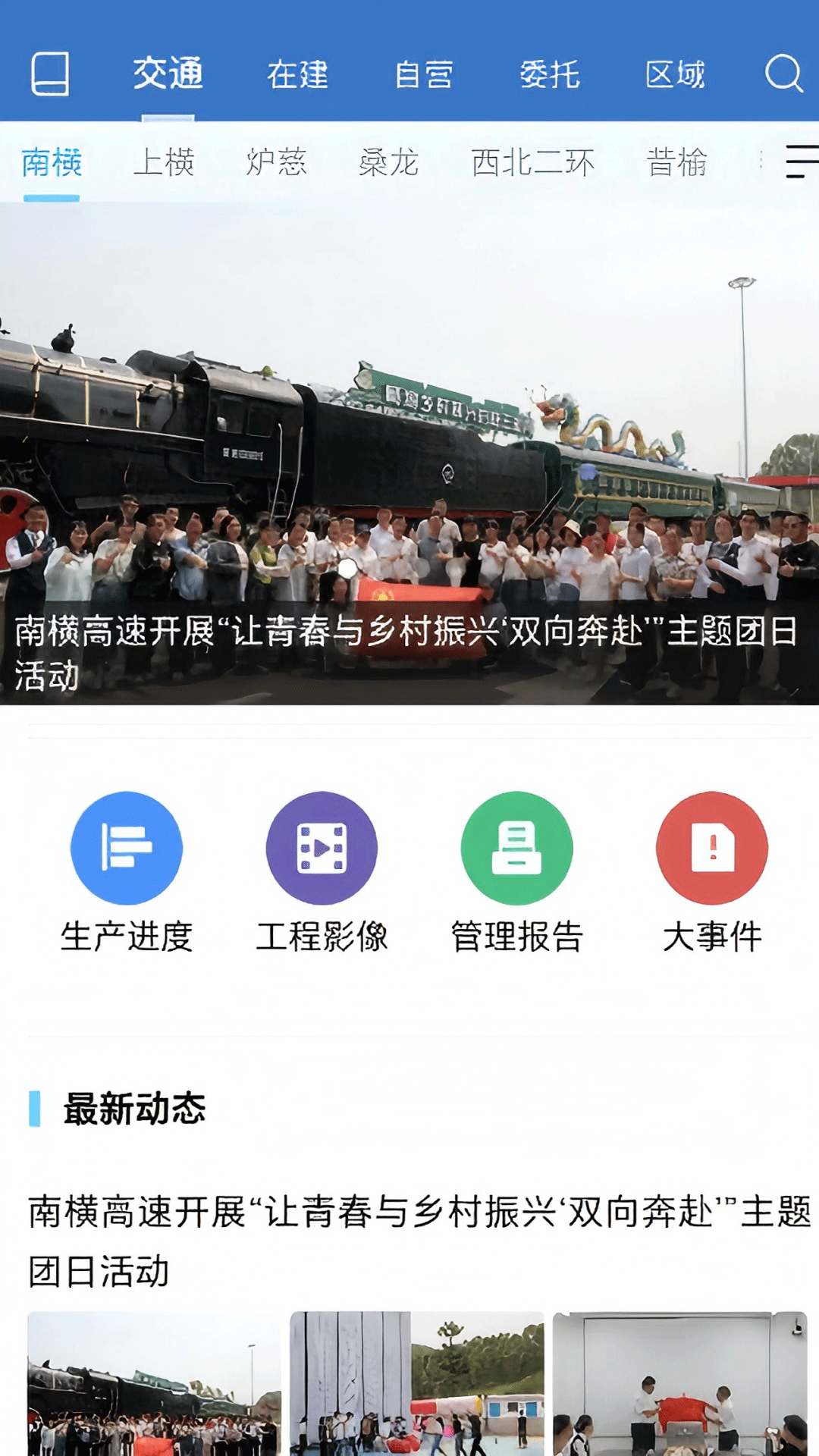Tap the train banner image
Image resolution: width=819 pixels, height=1456 pixels.
(409, 455)
